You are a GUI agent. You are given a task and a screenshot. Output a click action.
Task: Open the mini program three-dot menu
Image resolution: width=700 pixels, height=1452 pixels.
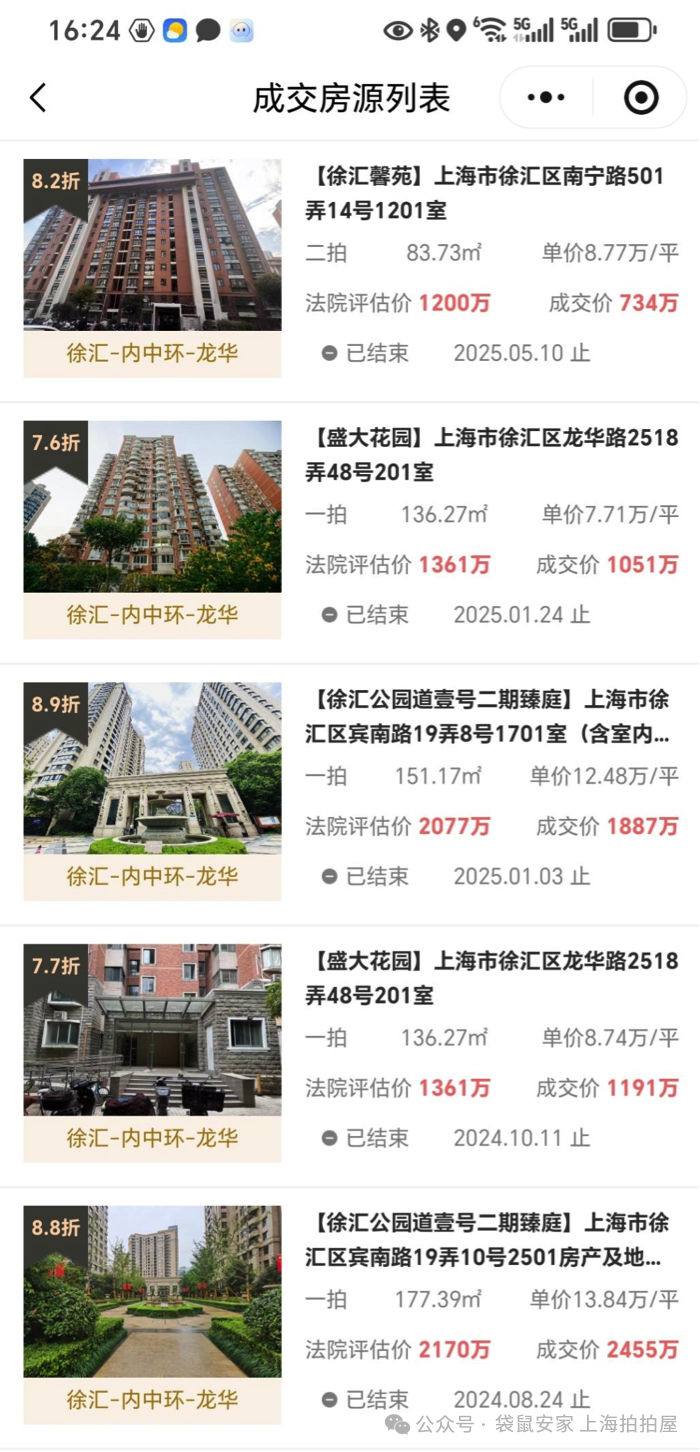(546, 98)
